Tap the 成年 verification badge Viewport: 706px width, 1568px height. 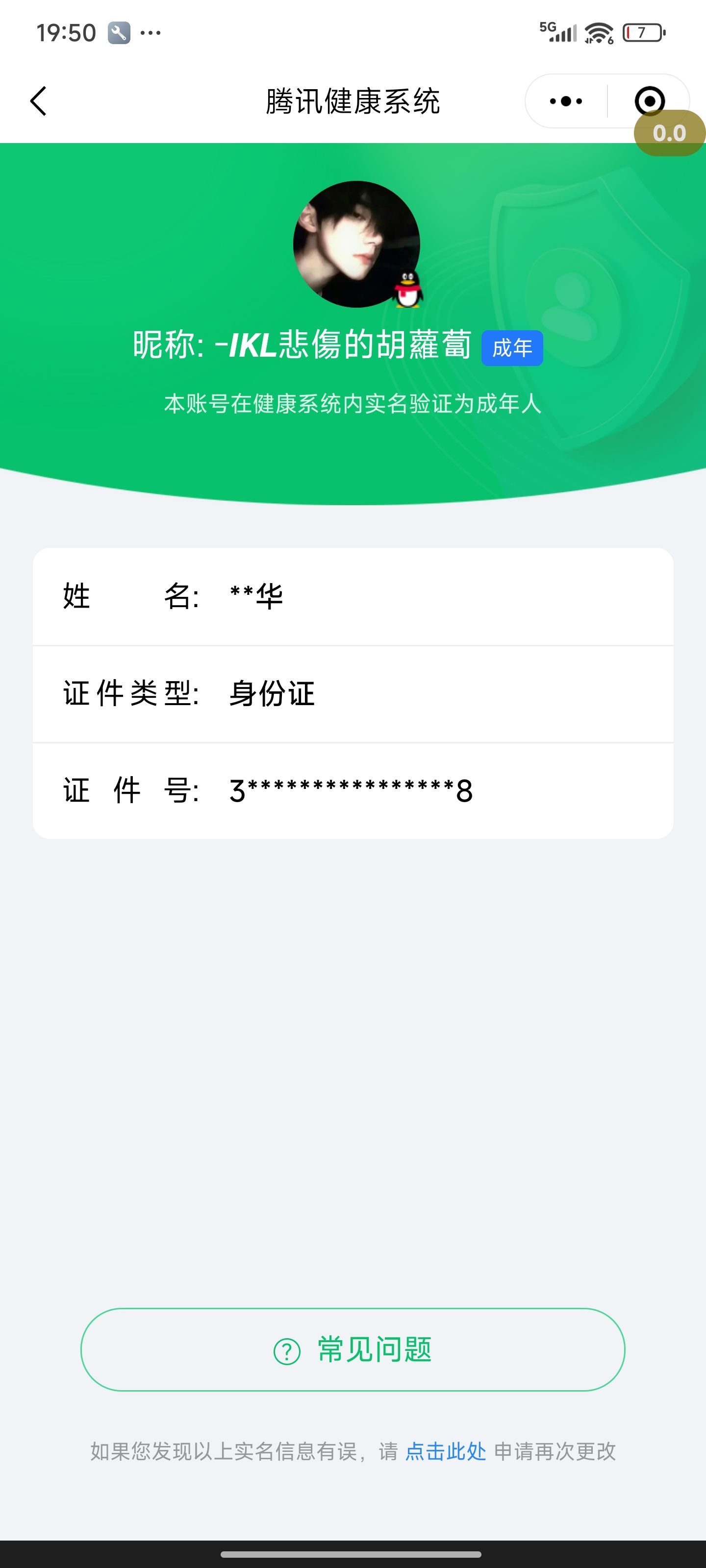(512, 348)
